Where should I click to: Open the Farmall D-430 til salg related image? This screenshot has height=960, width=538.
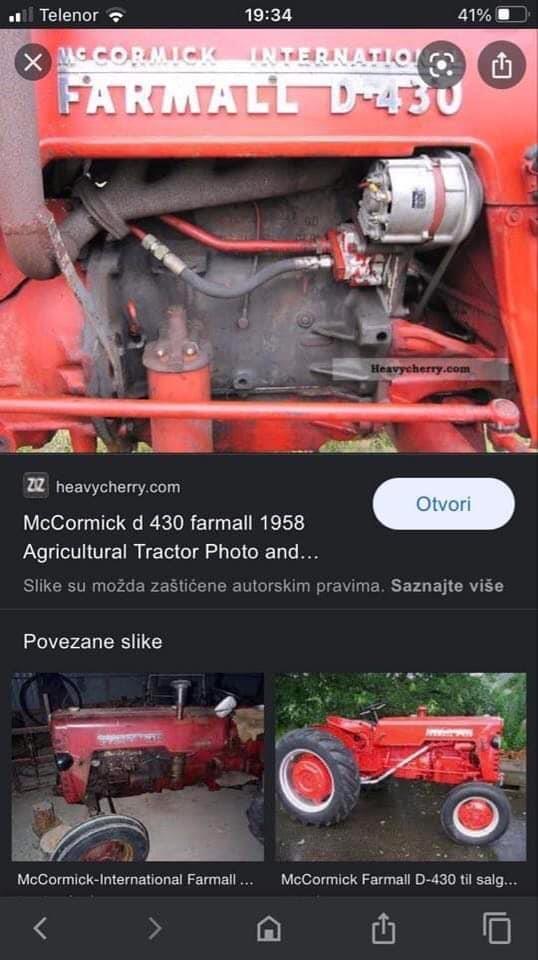tap(400, 767)
